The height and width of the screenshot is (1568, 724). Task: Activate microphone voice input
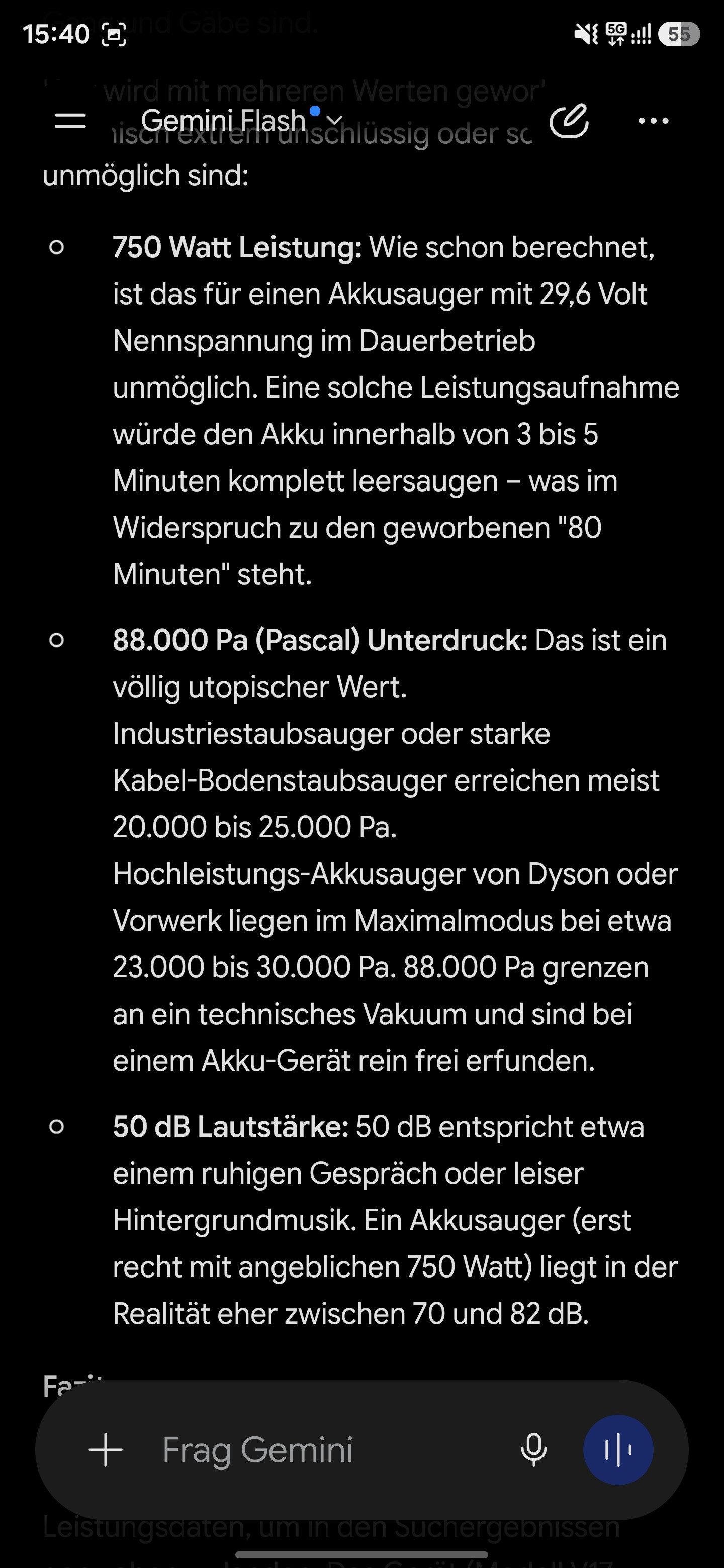click(x=533, y=1450)
